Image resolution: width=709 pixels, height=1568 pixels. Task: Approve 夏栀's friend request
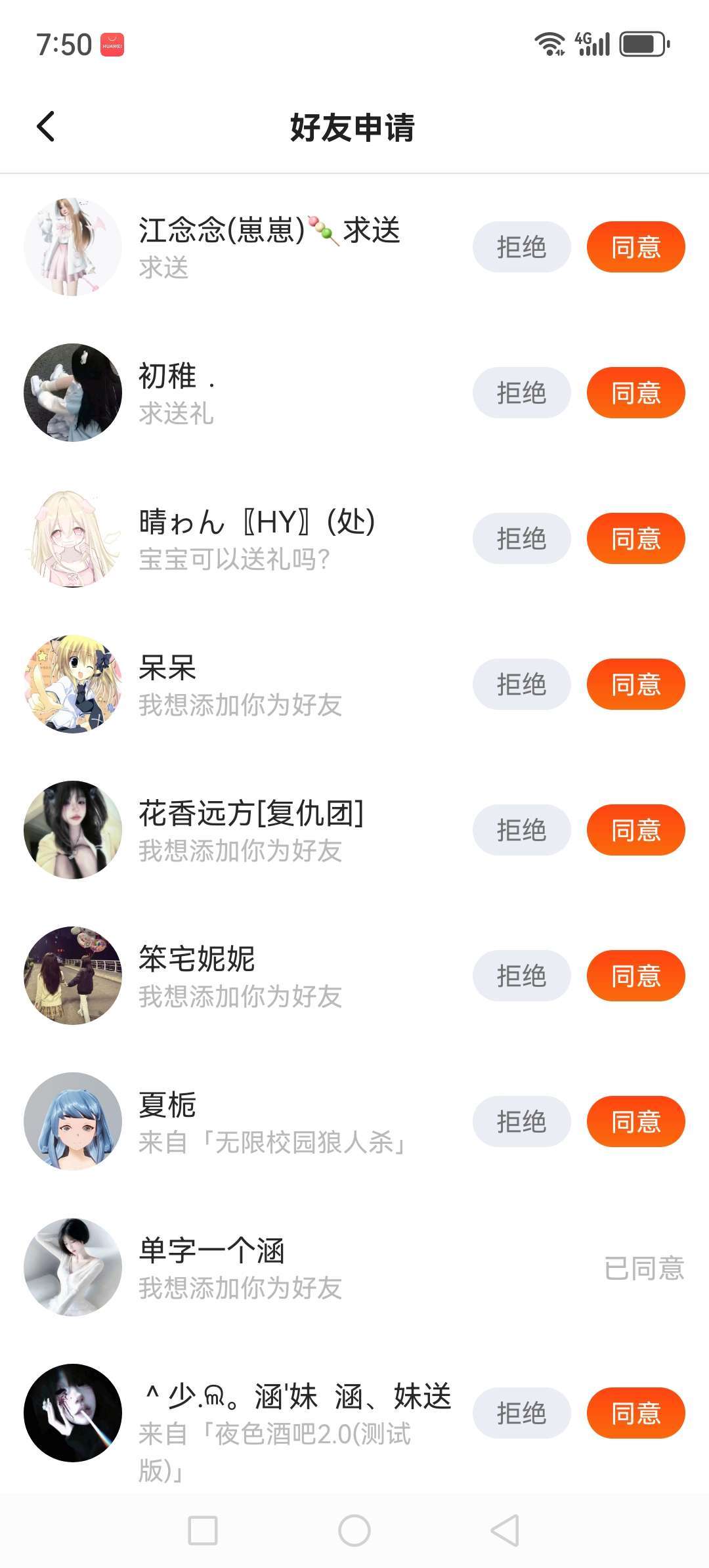[635, 1122]
